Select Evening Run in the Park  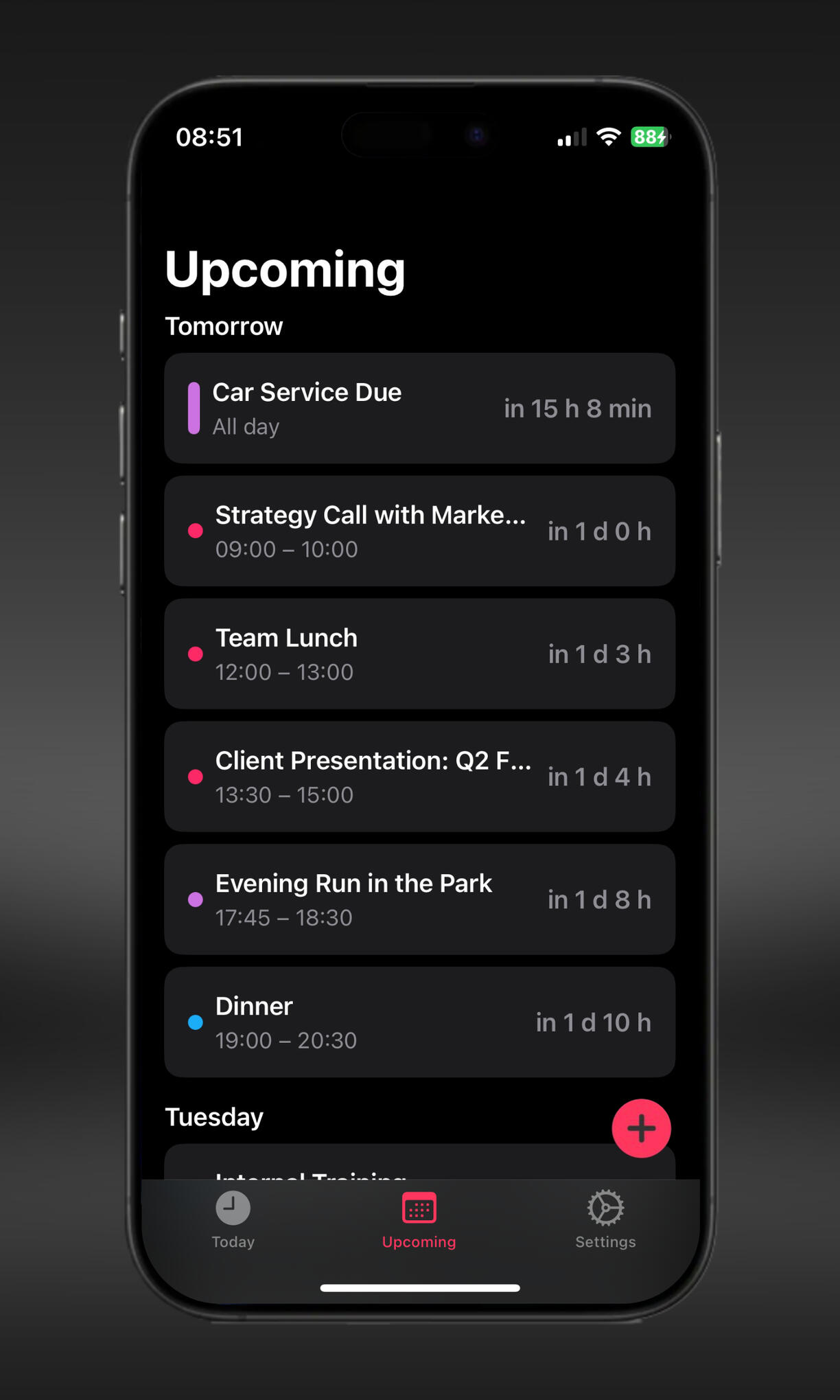pos(419,899)
